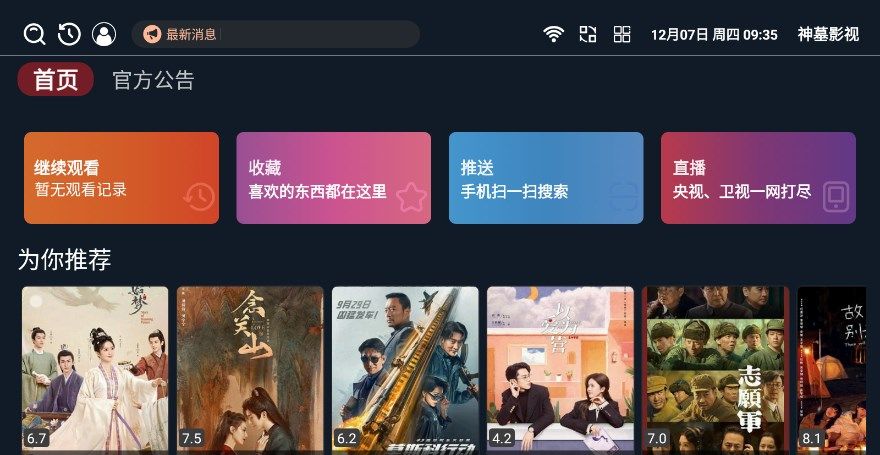Open the 直播 live TV card
Image resolution: width=880 pixels, height=455 pixels.
tap(758, 178)
